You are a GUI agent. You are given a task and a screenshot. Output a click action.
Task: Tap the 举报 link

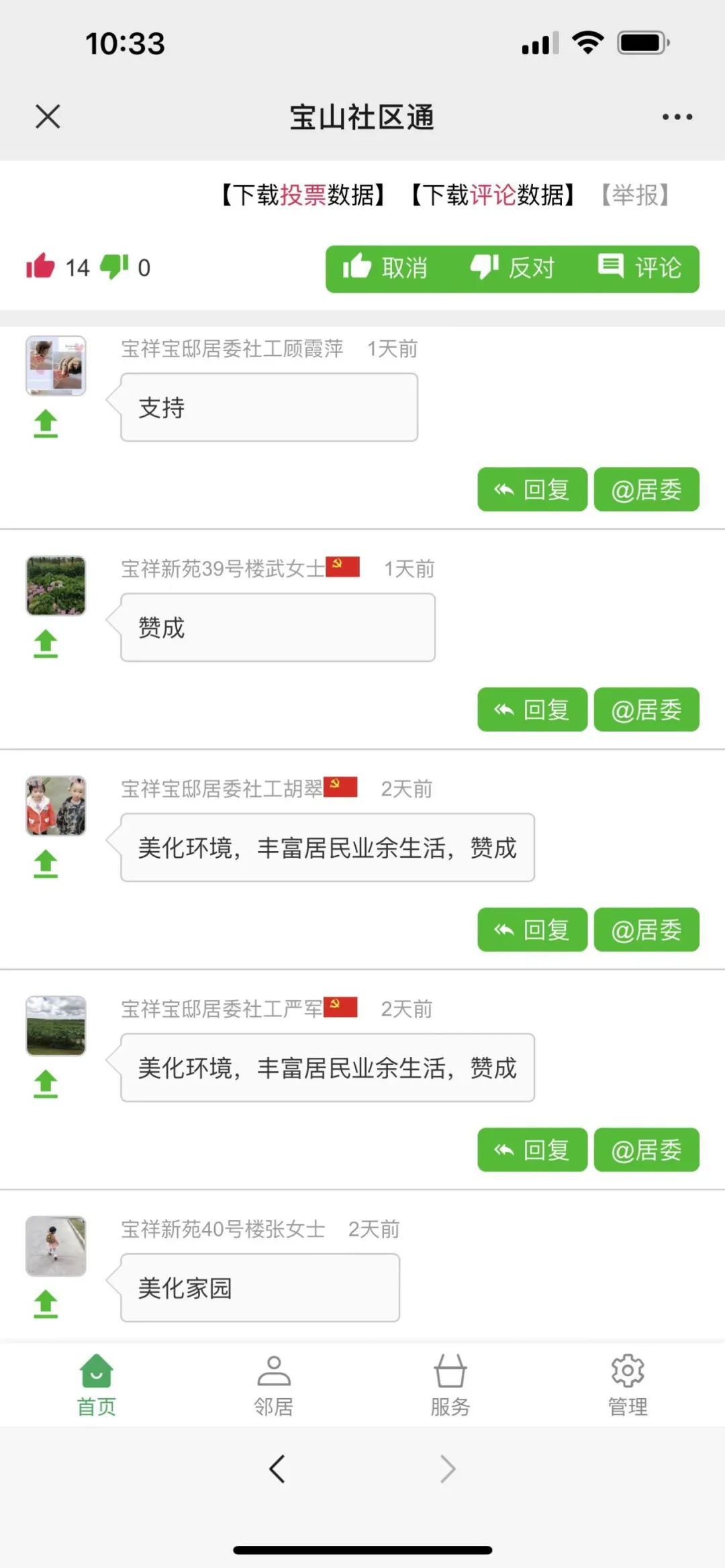coord(635,195)
